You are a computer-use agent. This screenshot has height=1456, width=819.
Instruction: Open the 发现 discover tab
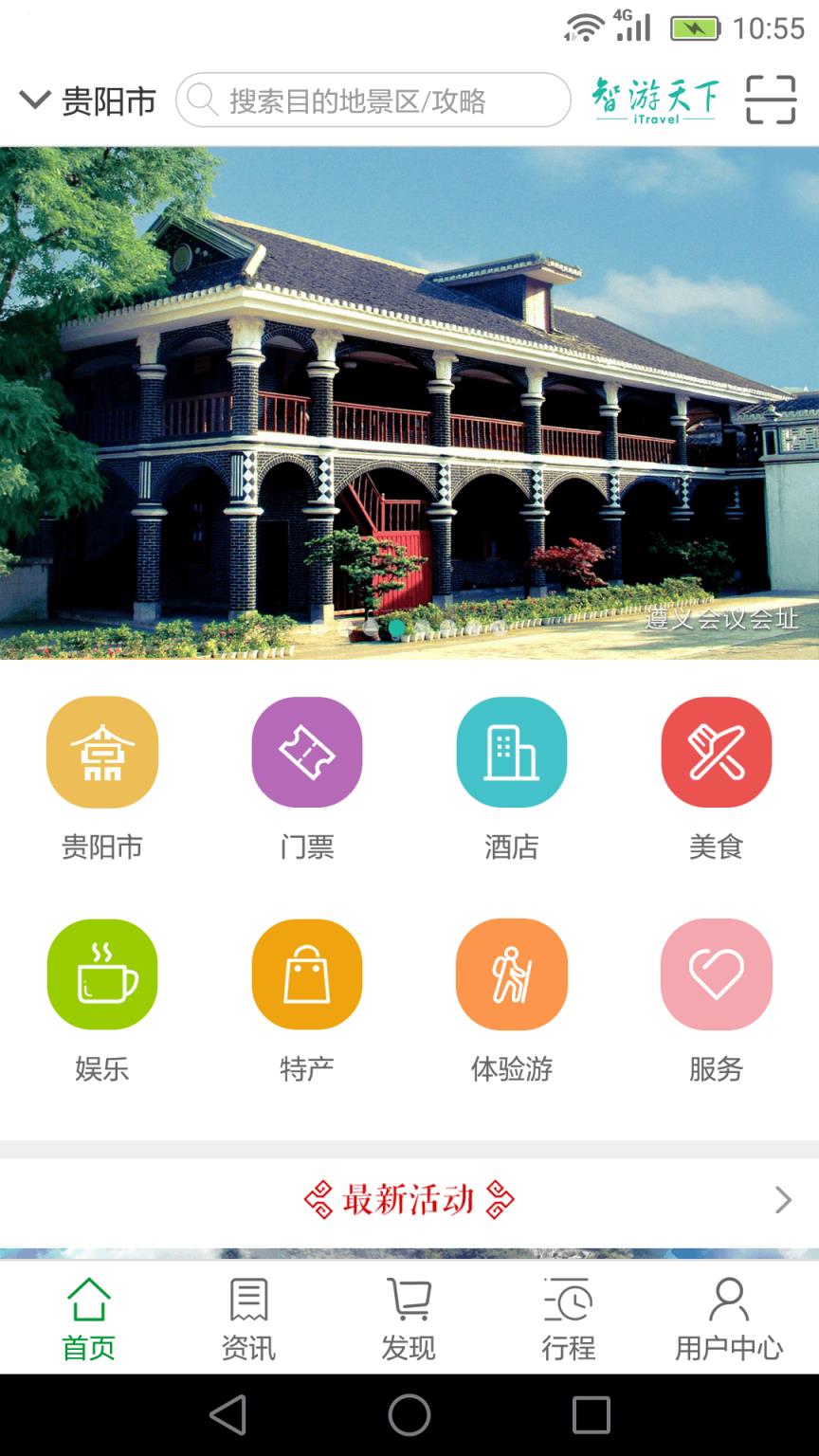[407, 1318]
